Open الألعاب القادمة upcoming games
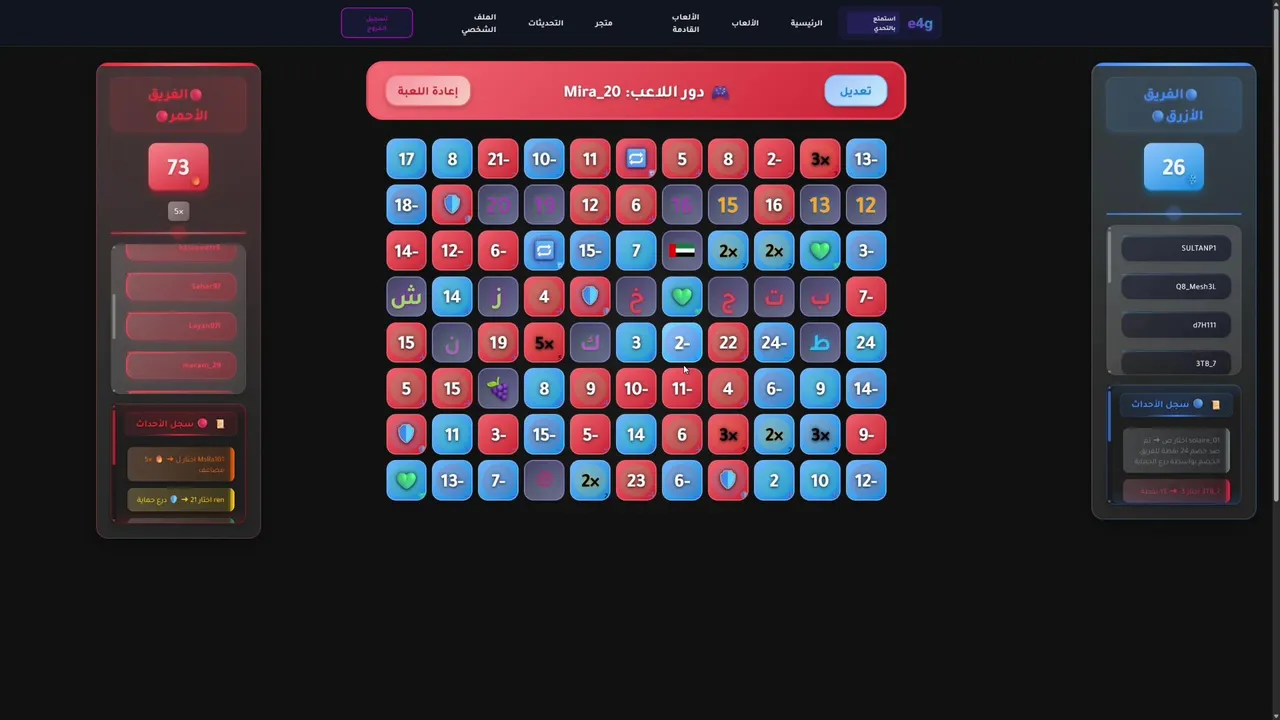The height and width of the screenshot is (720, 1280). pos(685,23)
